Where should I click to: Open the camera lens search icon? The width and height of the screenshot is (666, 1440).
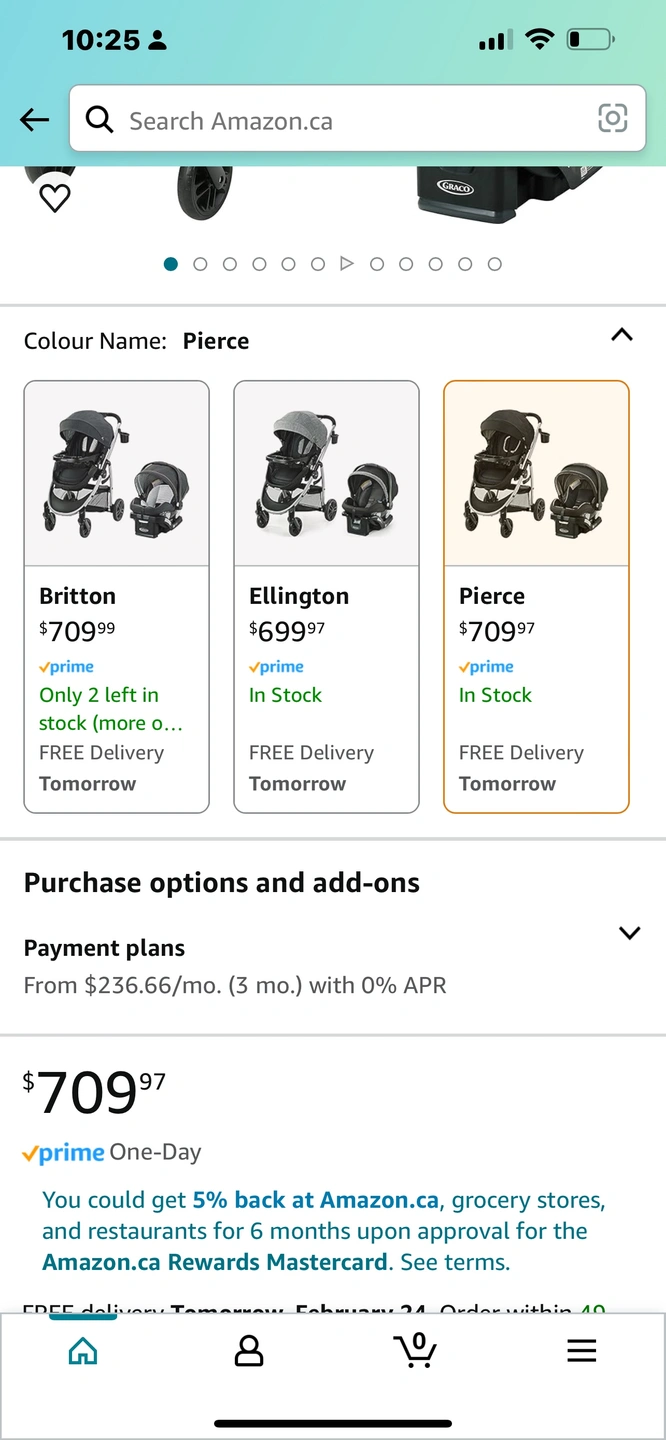click(x=612, y=119)
